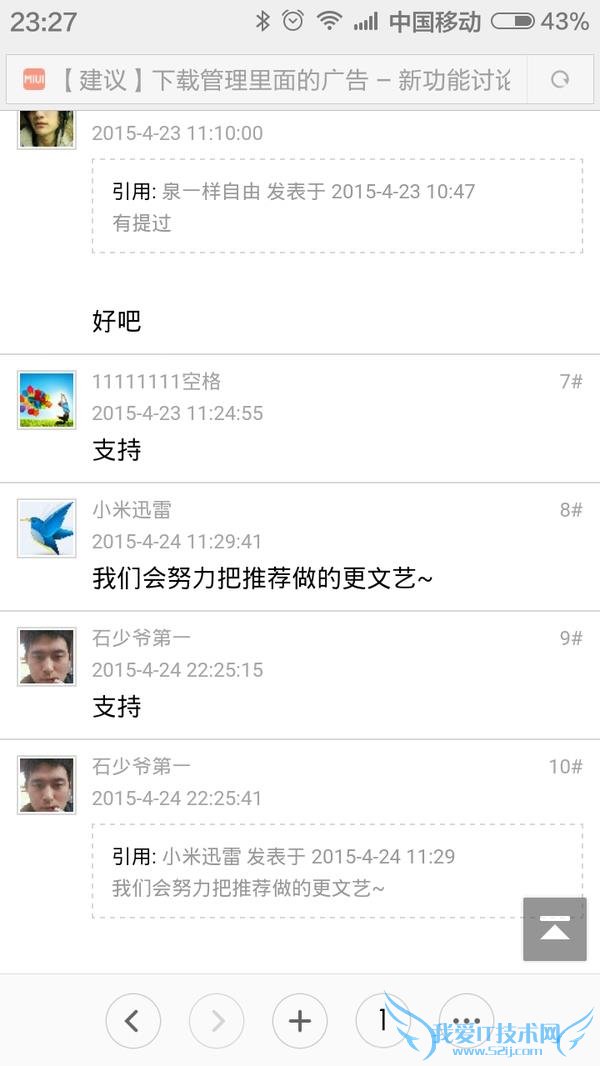Open the username 11111111空格
Image resolution: width=600 pixels, height=1066 pixels.
point(156,381)
